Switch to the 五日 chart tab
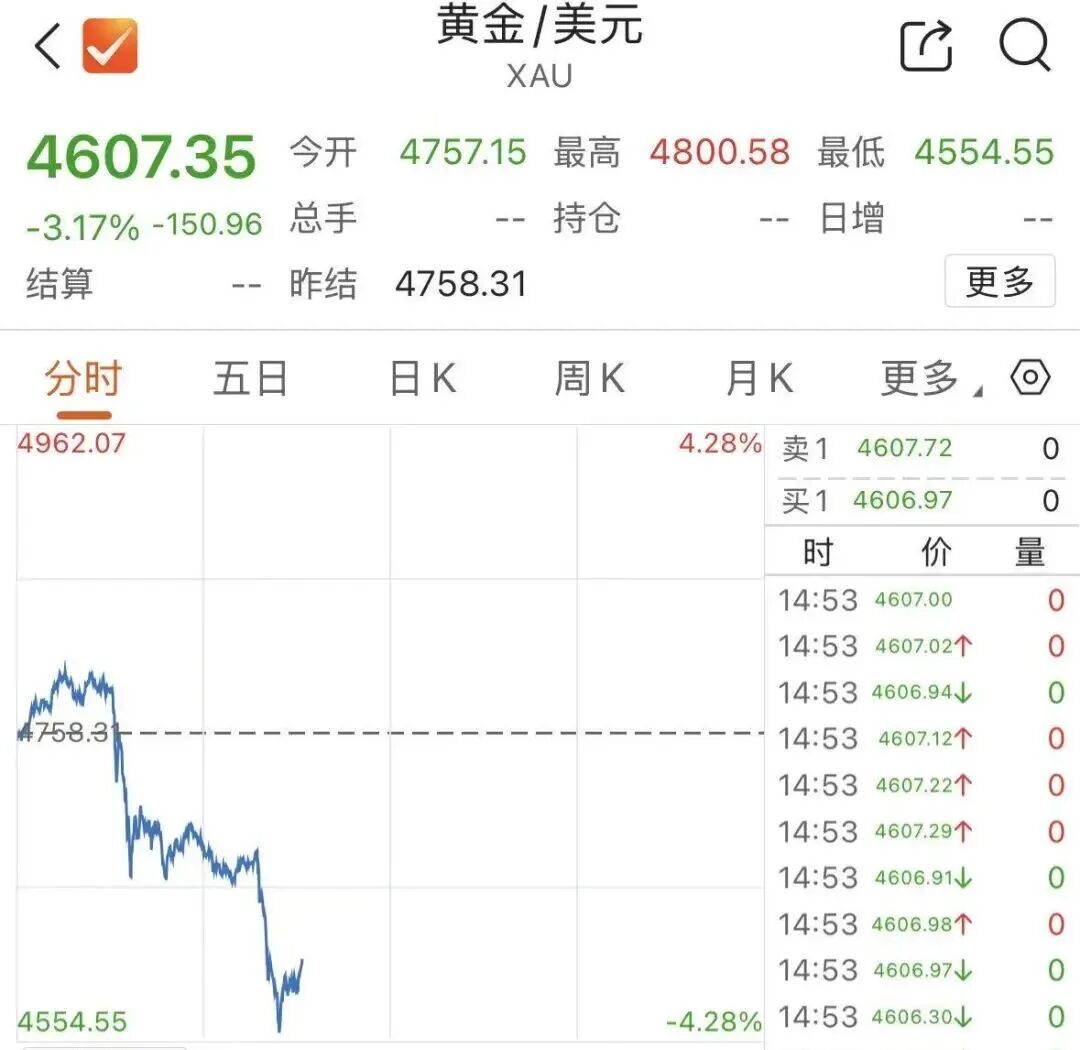Screen dimensions: 1080x1050 coord(250,379)
